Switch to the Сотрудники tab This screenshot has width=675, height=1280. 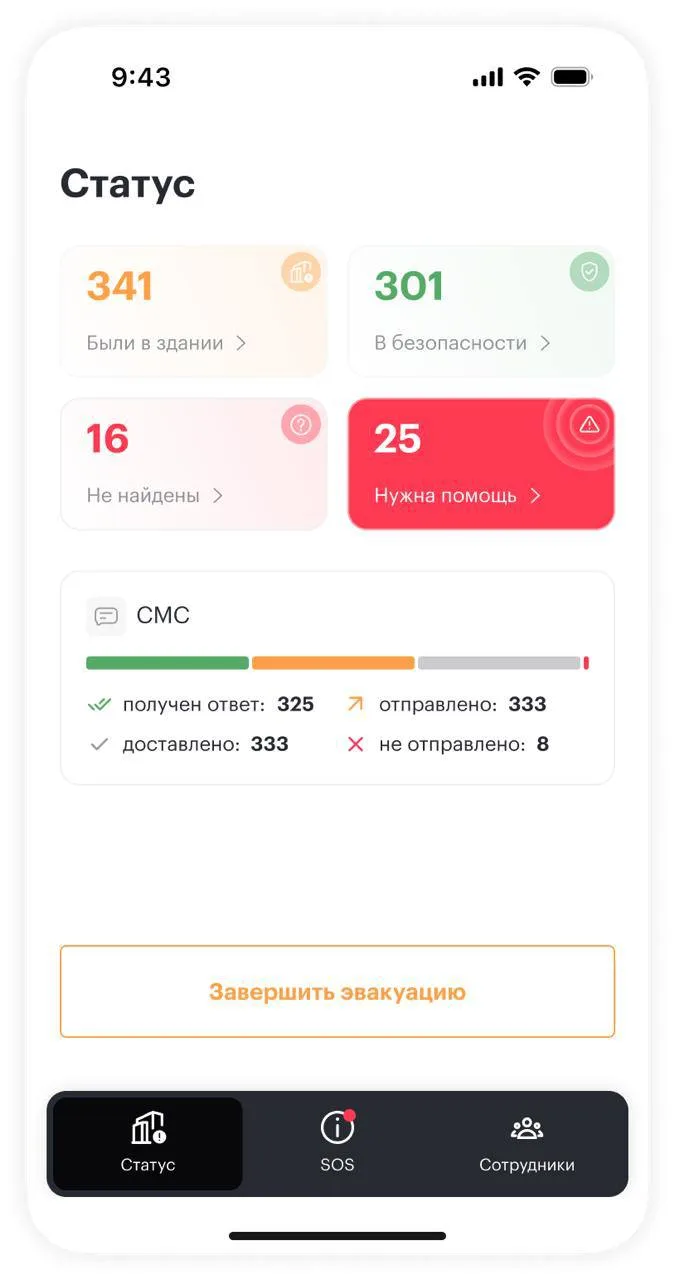[x=526, y=1144]
